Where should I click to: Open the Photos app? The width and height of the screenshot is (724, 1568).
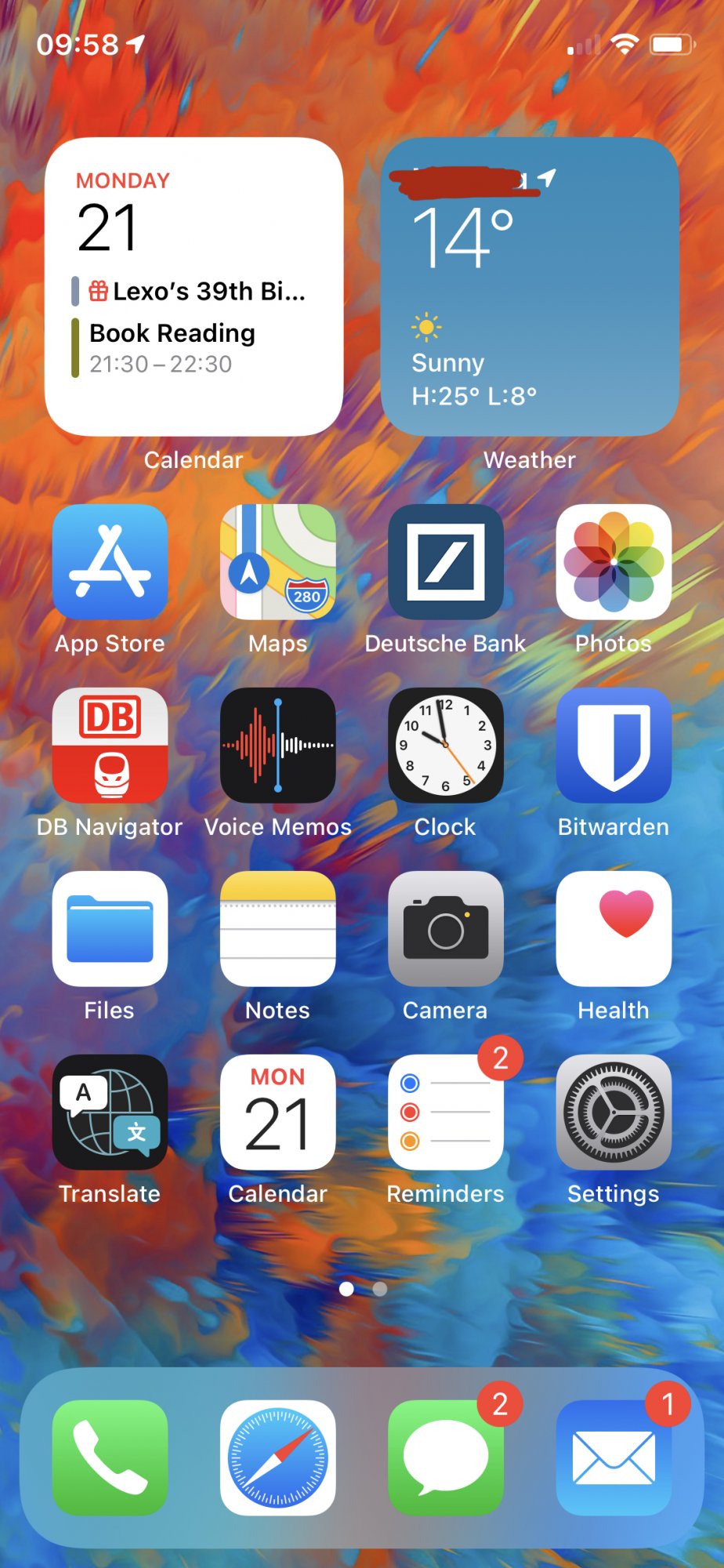click(x=613, y=562)
